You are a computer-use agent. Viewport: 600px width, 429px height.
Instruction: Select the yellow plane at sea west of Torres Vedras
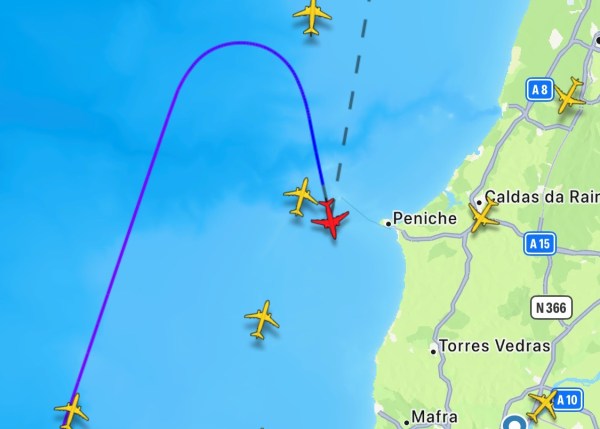(262, 320)
